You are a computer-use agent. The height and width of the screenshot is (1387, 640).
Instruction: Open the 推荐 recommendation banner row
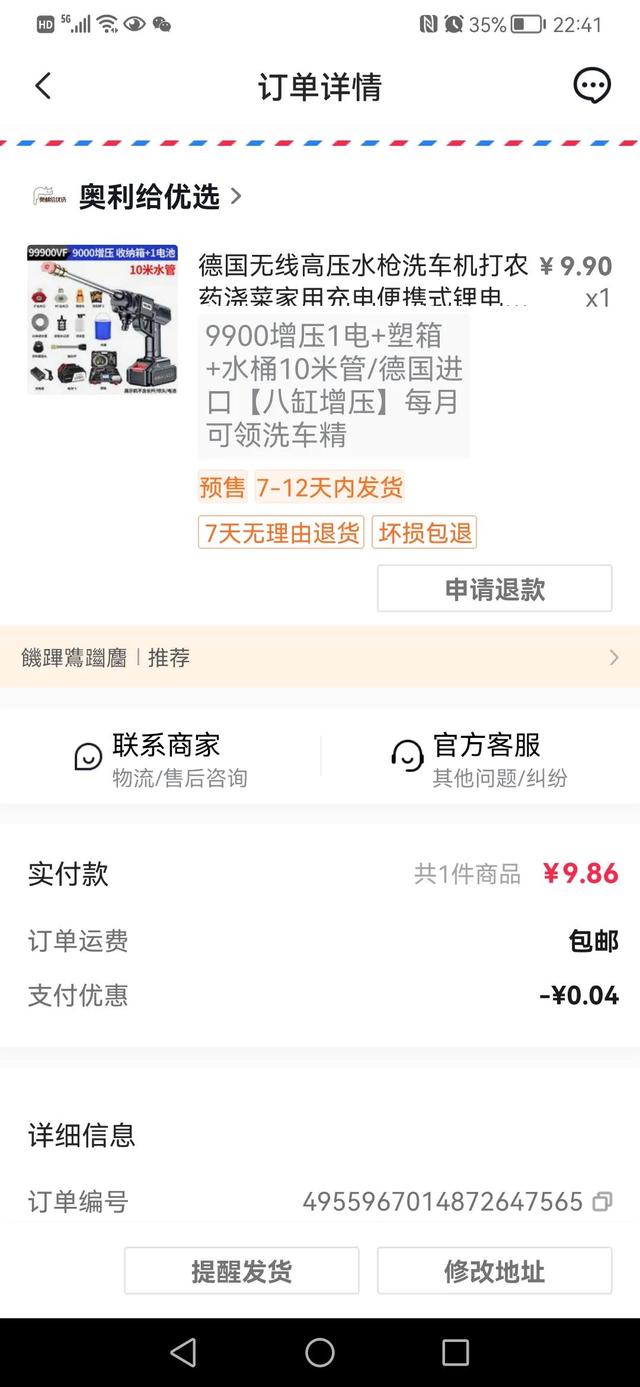click(x=320, y=657)
